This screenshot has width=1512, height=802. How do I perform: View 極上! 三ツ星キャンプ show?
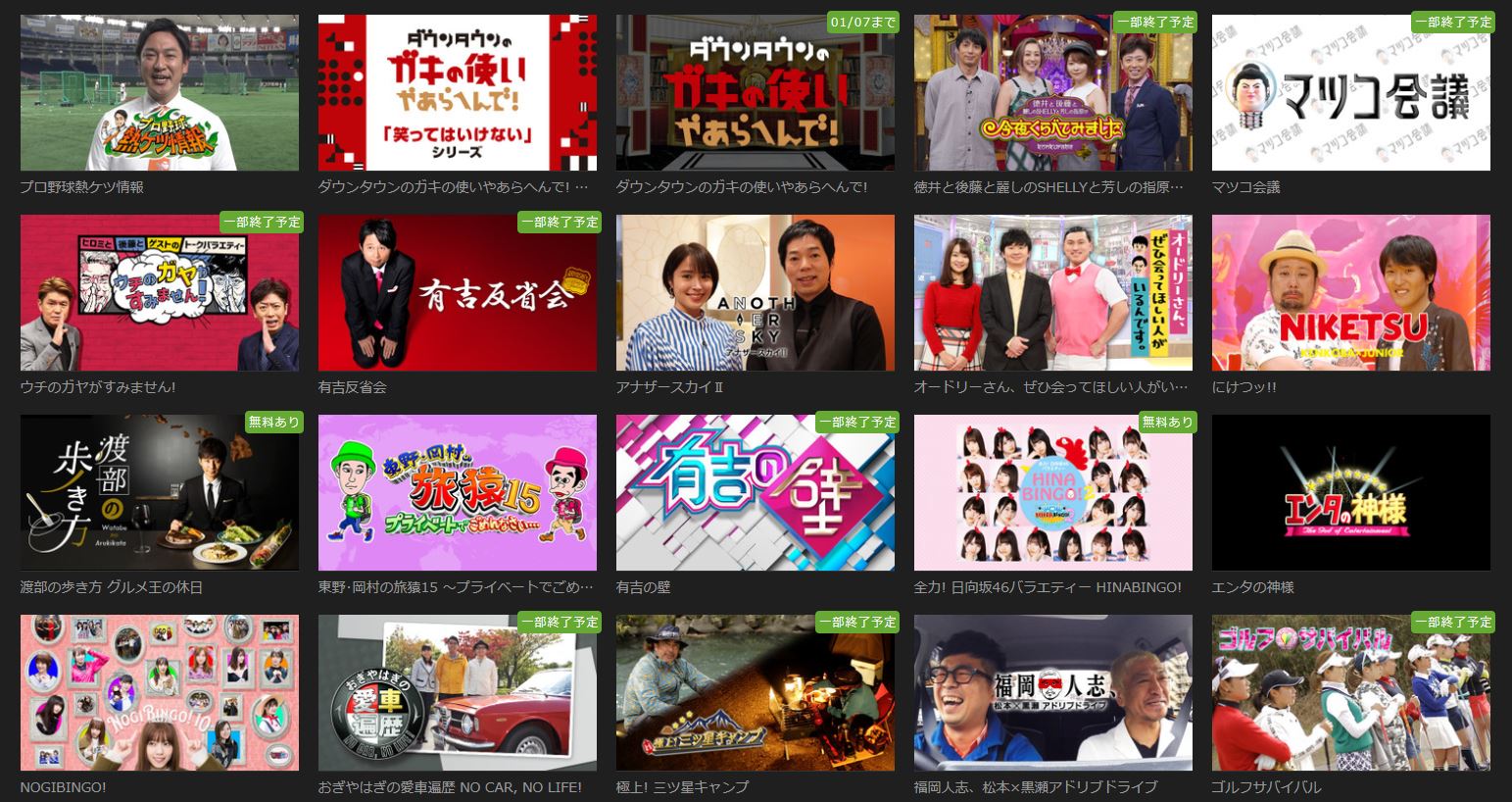pos(756,693)
